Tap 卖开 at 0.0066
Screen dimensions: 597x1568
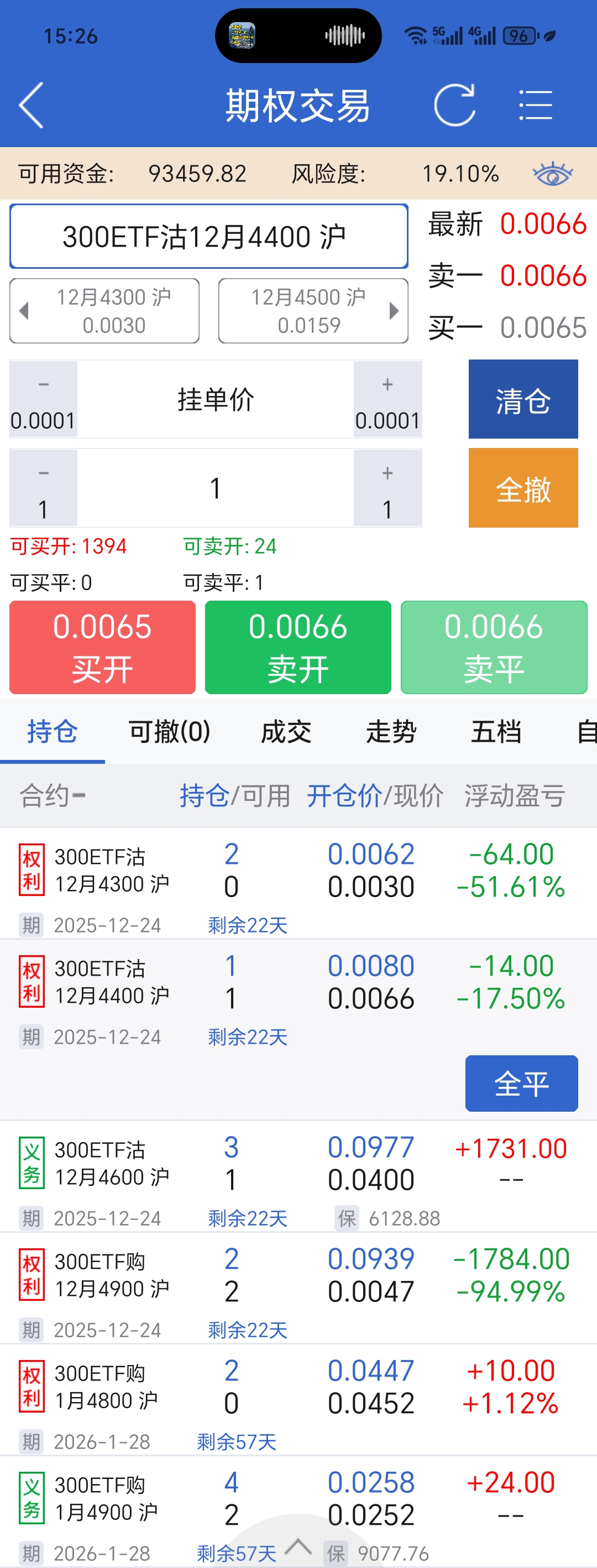pyautogui.click(x=297, y=647)
